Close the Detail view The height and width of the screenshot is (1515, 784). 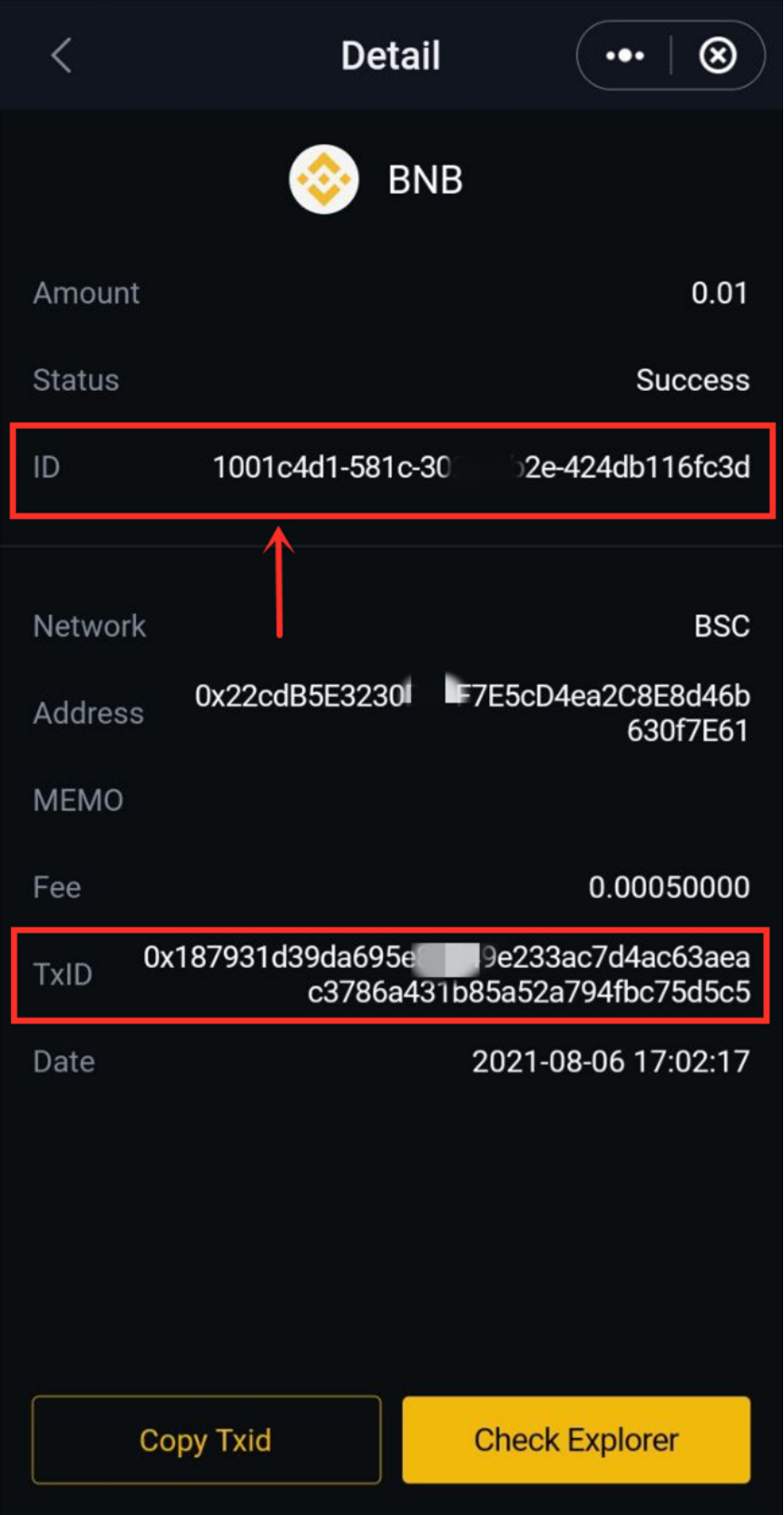[717, 56]
